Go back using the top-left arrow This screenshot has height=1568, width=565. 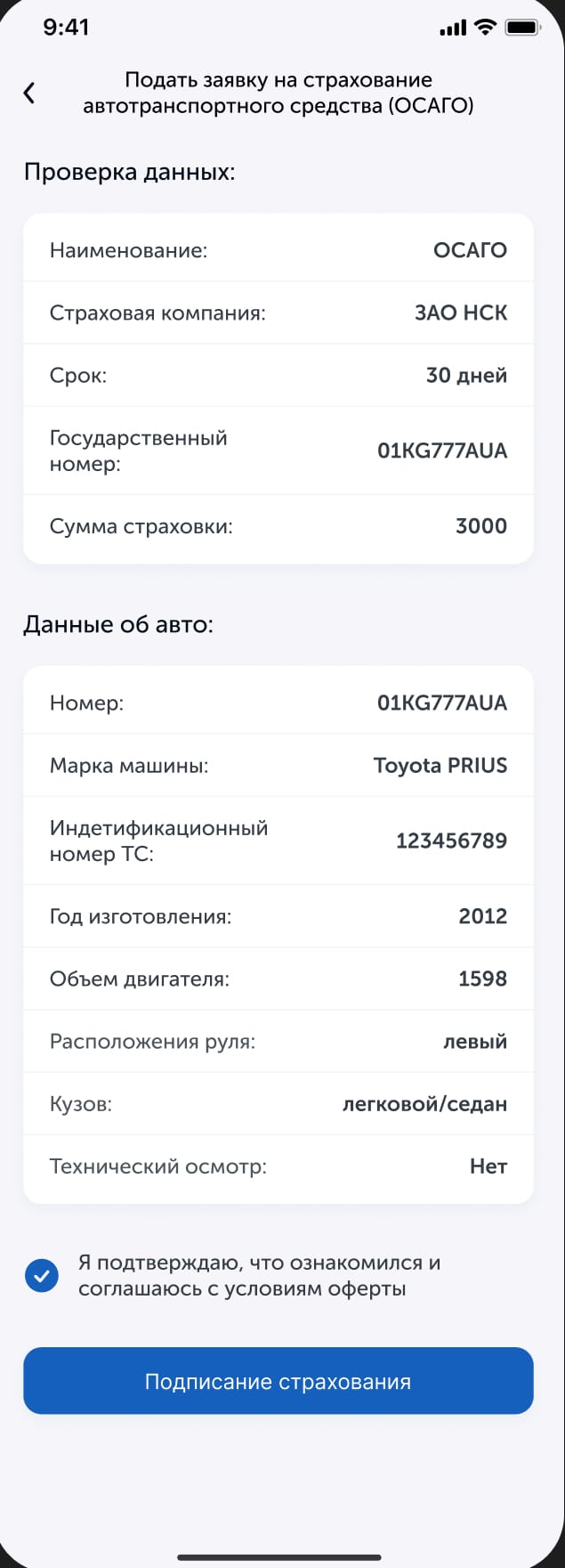29,93
